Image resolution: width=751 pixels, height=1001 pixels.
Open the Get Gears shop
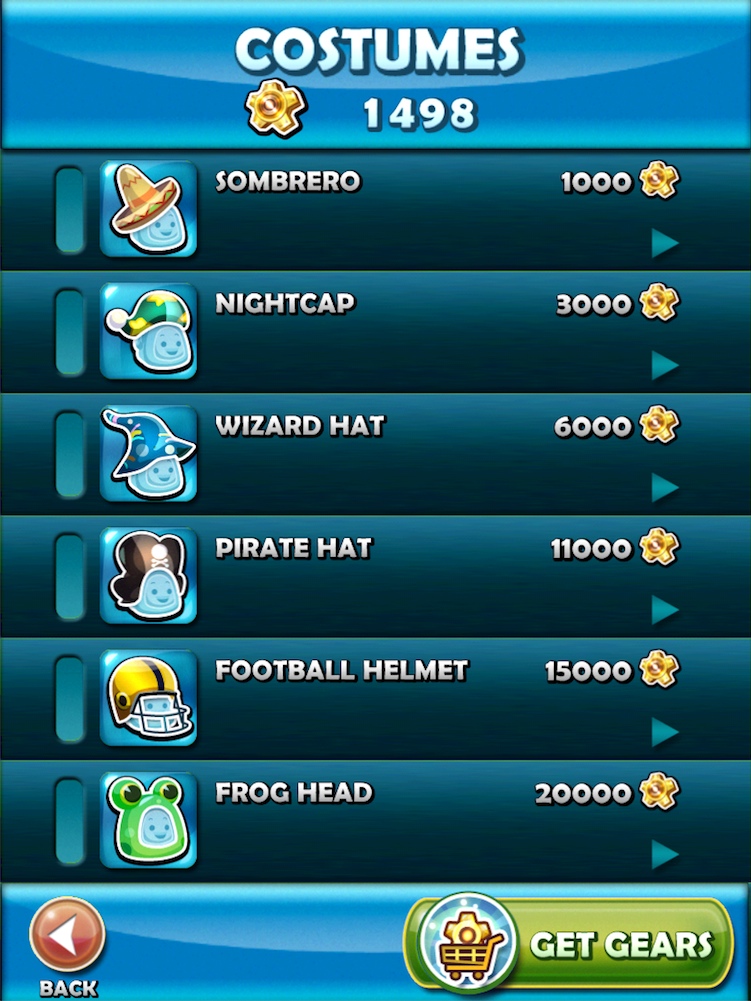point(569,943)
